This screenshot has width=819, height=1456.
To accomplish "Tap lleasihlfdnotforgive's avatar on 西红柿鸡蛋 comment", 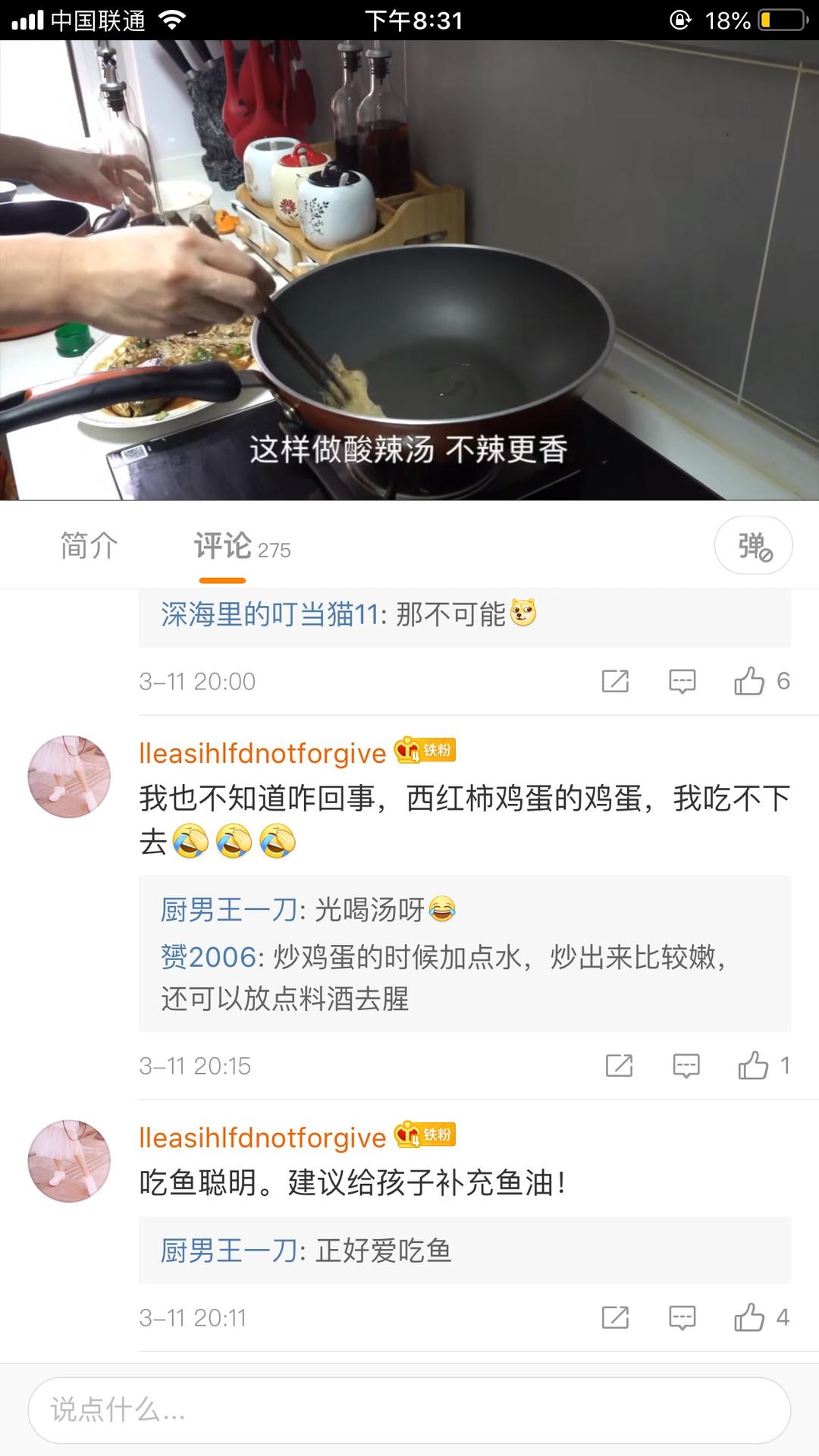I will click(69, 777).
